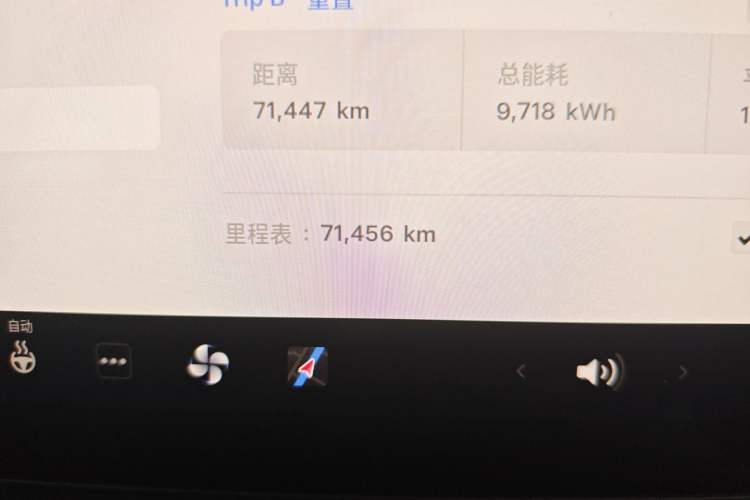Image resolution: width=750 pixels, height=500 pixels.
Task: Toggle the checkbox beside the odometer row
Action: point(742,238)
